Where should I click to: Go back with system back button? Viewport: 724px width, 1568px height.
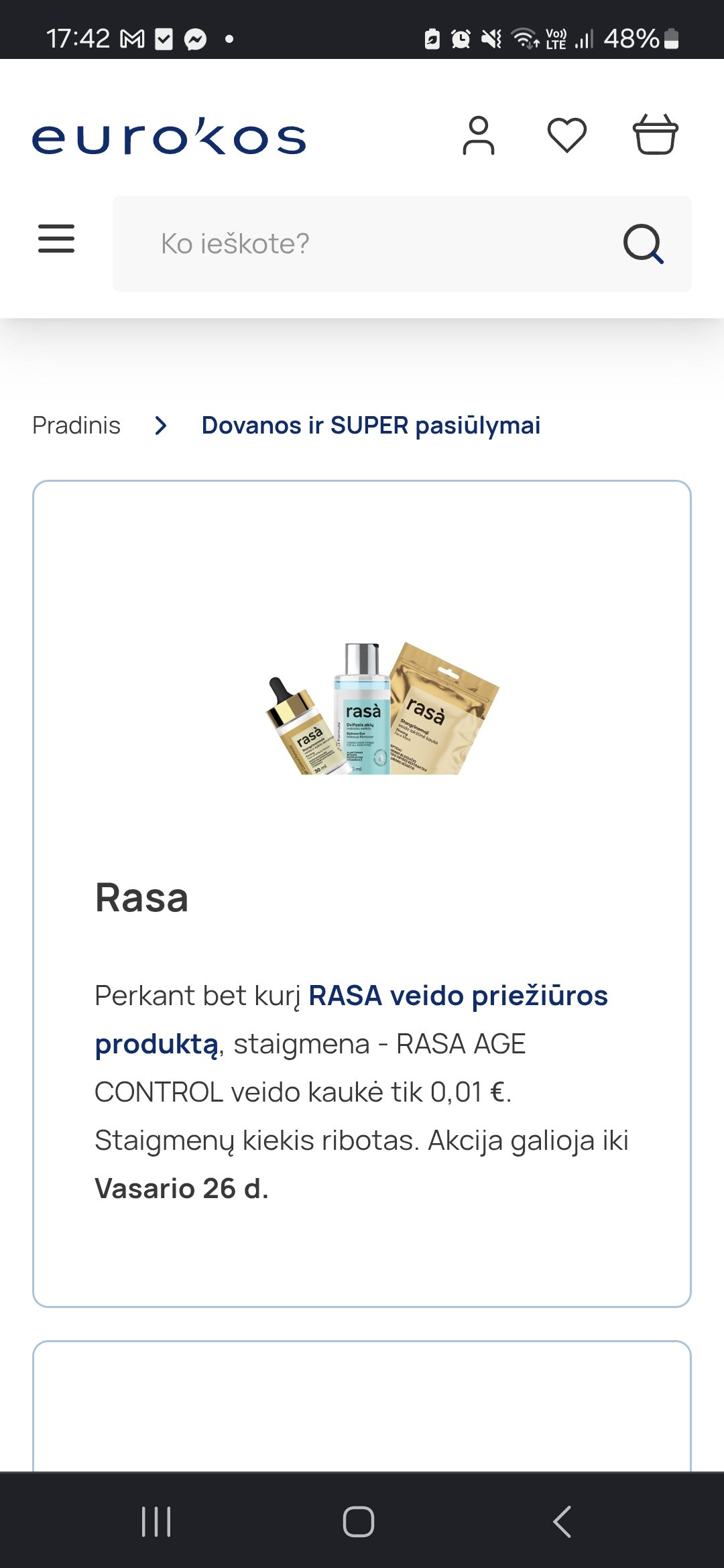[562, 1521]
